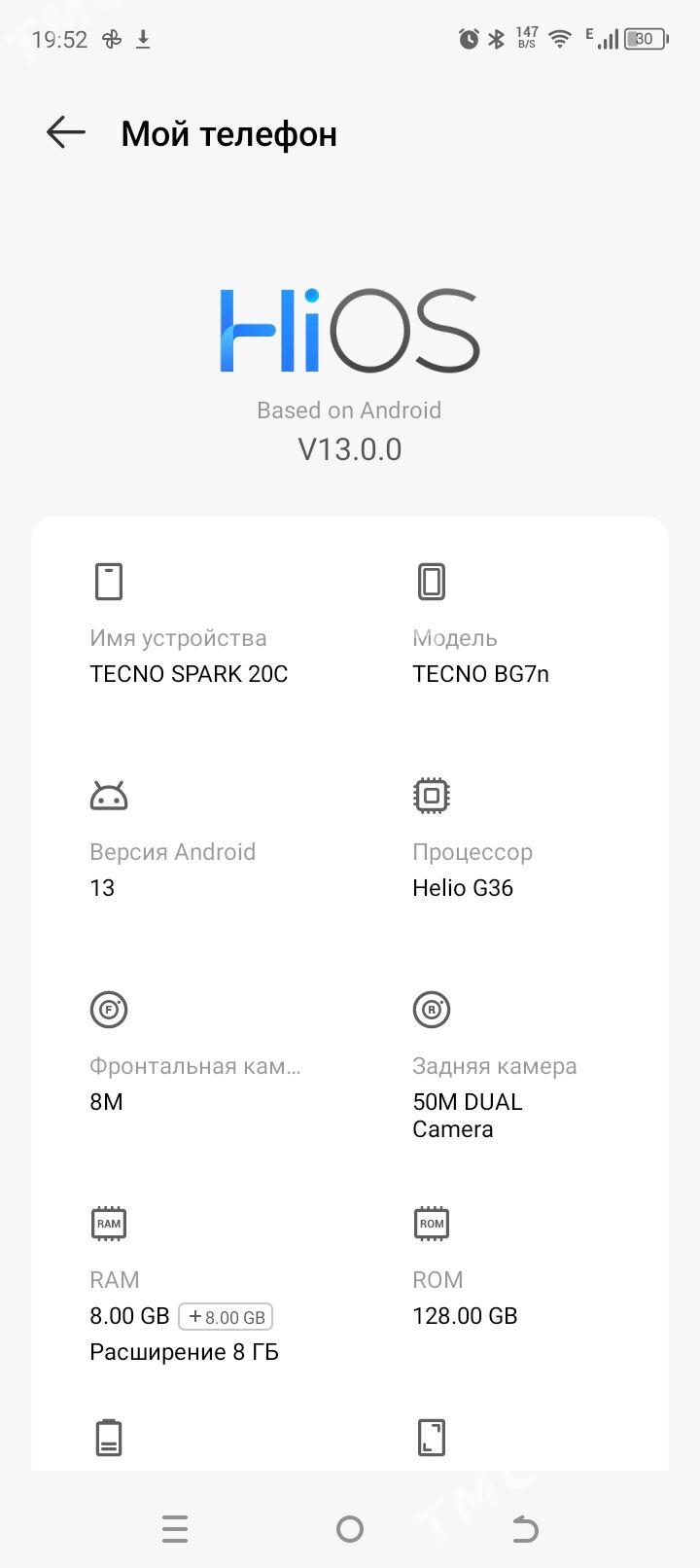Go back from the Мой телефон screen

tap(66, 133)
